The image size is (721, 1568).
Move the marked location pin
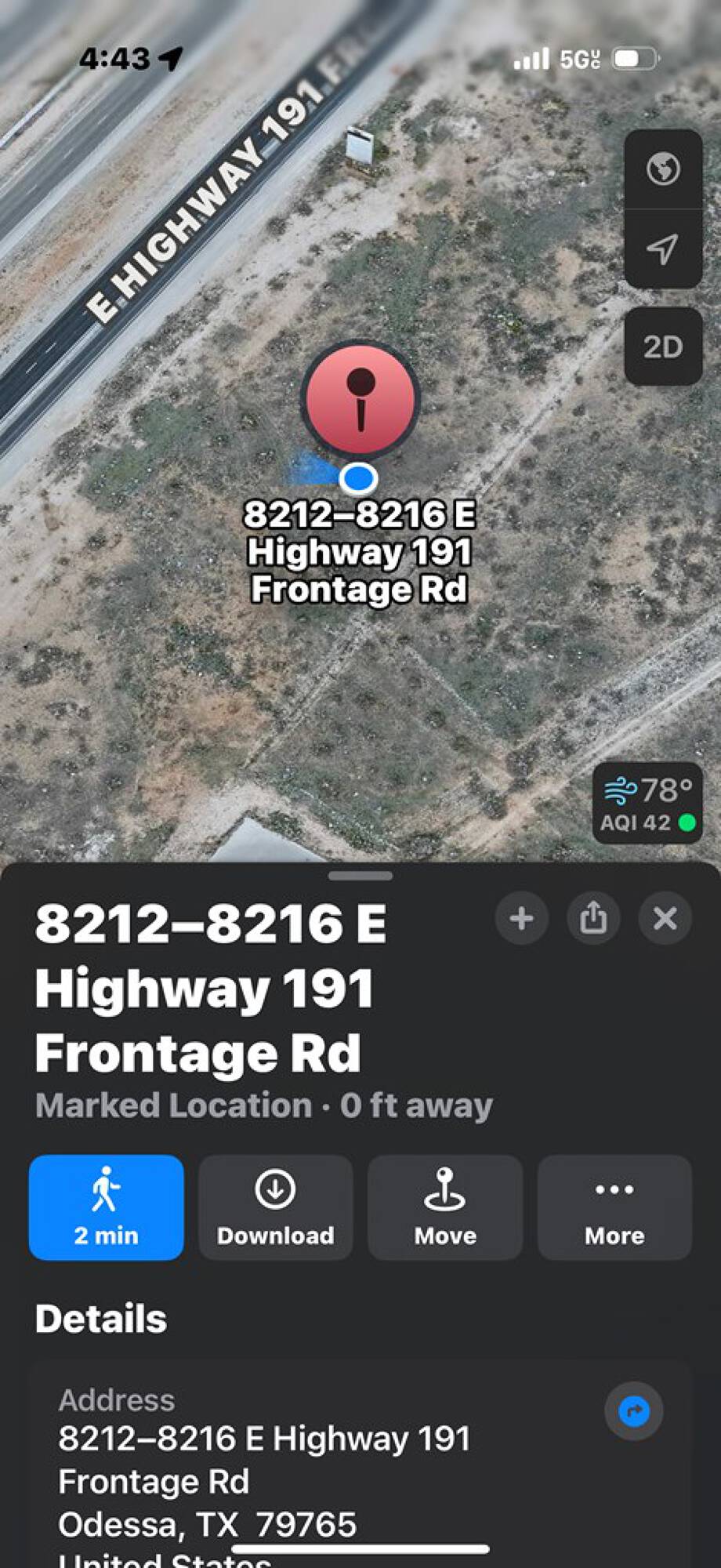point(445,1207)
